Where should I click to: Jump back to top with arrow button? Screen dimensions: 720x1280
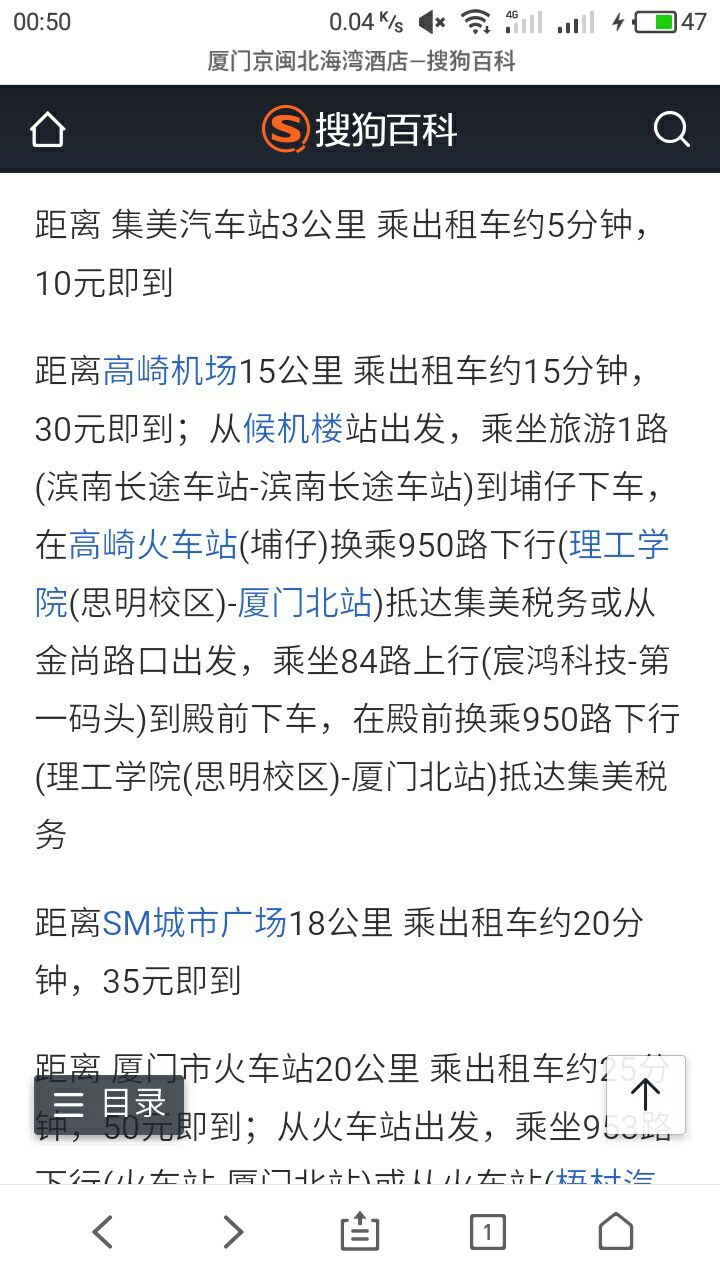point(646,1094)
